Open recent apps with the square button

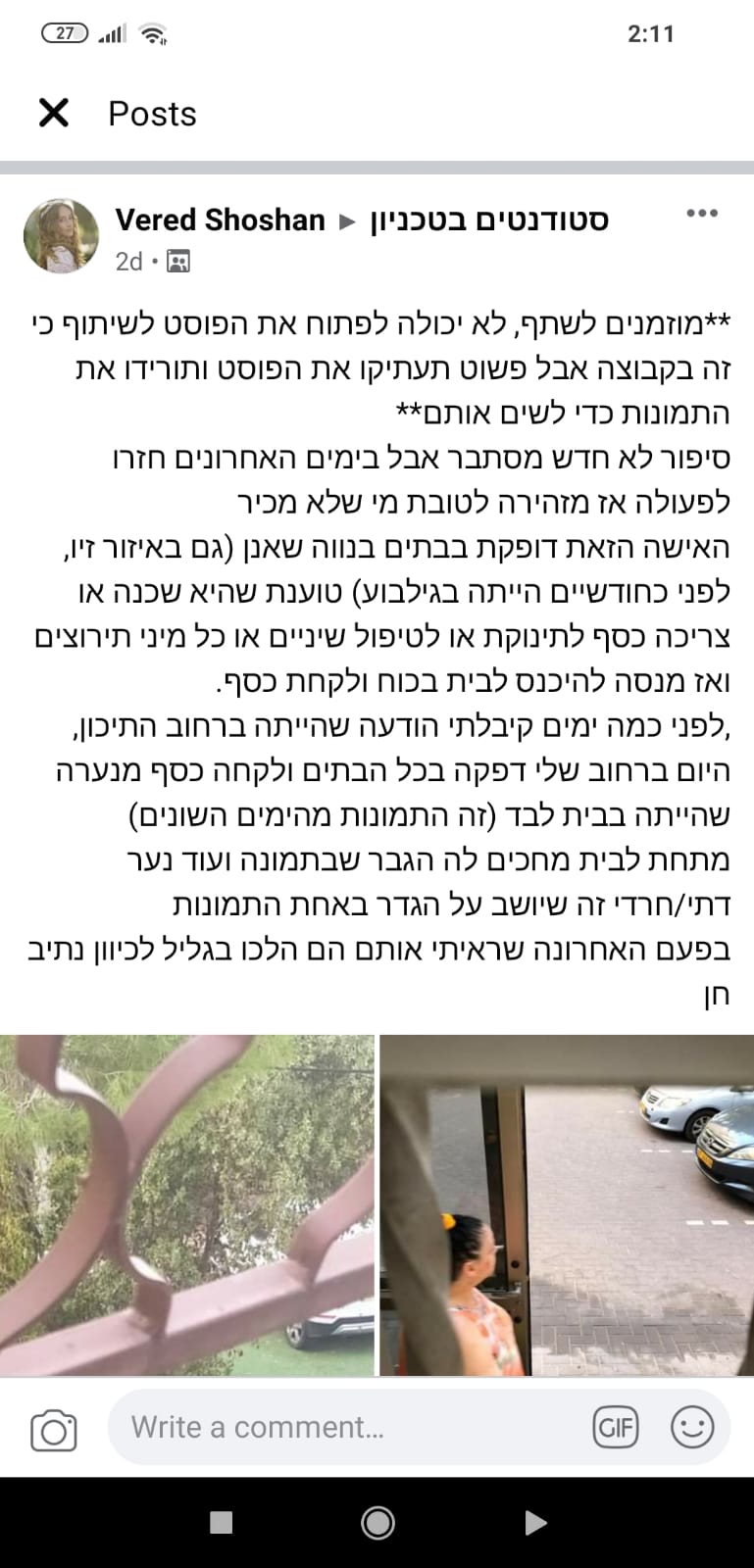pyautogui.click(x=222, y=1522)
